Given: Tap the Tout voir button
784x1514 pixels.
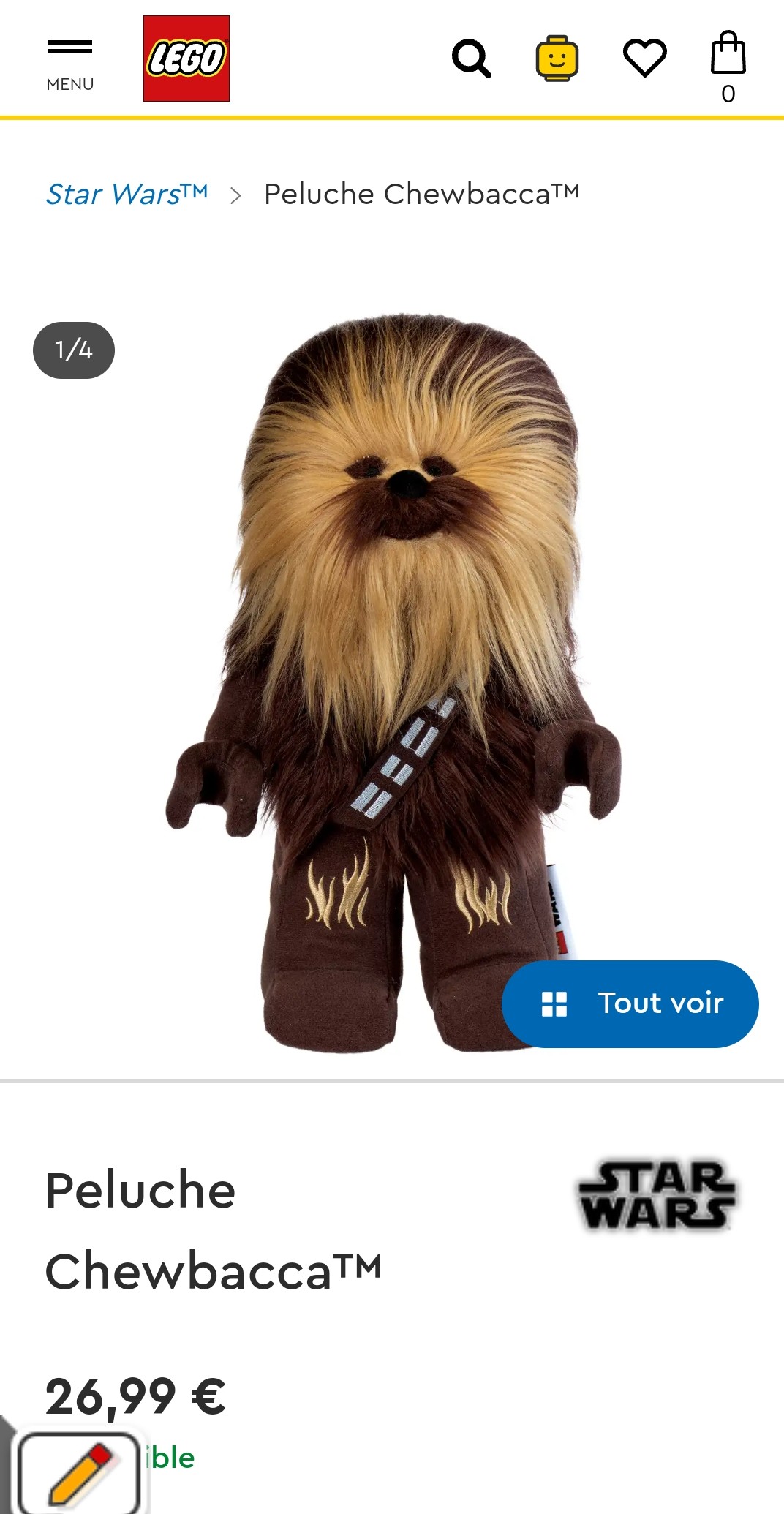Looking at the screenshot, I should 630,1003.
